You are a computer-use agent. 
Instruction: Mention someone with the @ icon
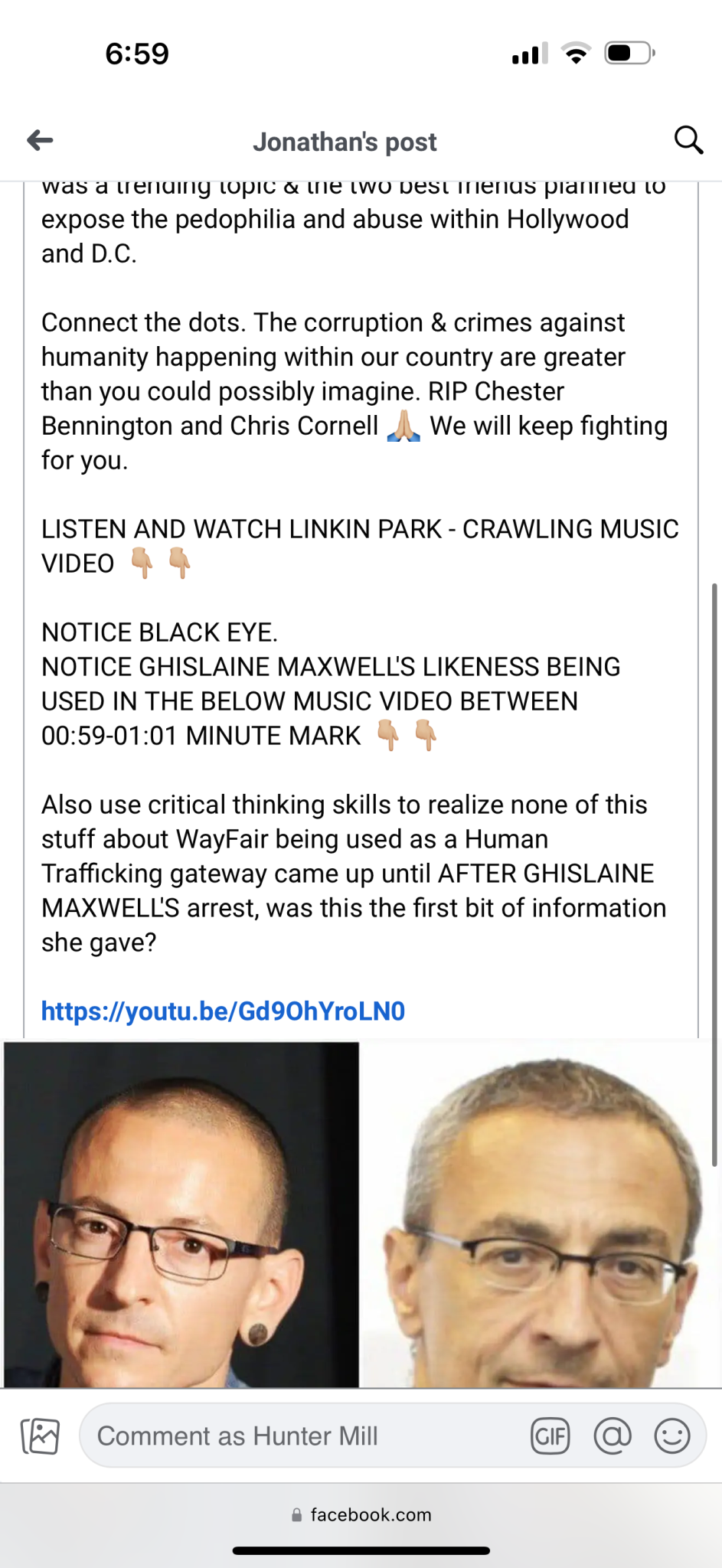click(612, 1436)
